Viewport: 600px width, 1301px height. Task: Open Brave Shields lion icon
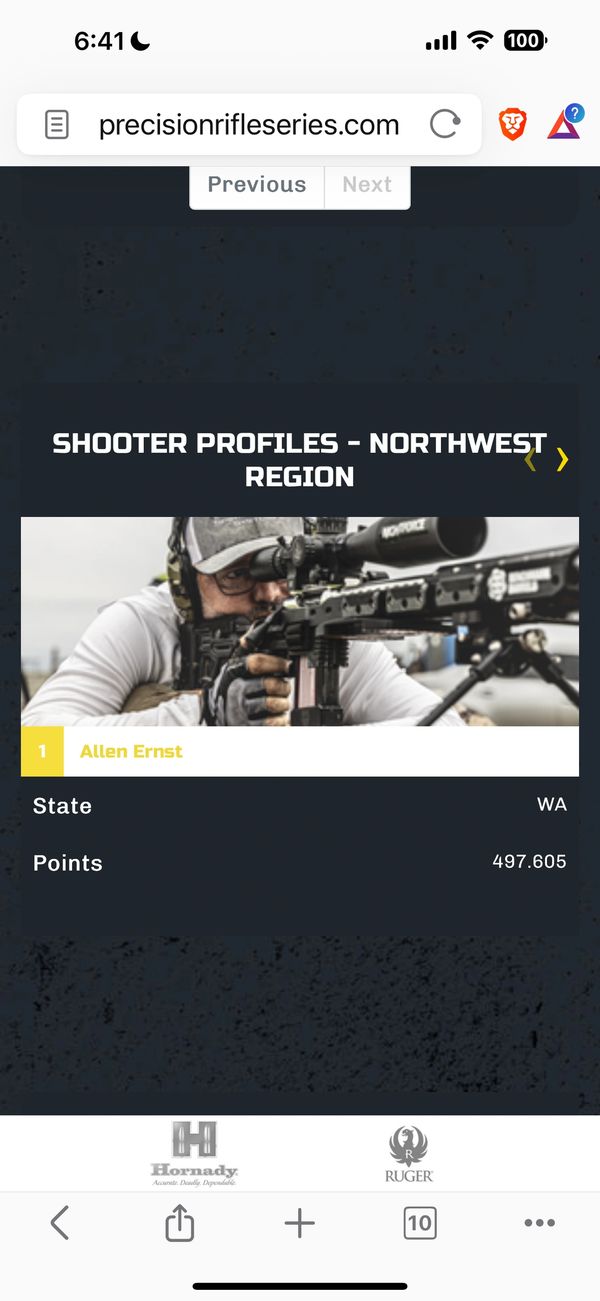coord(512,125)
